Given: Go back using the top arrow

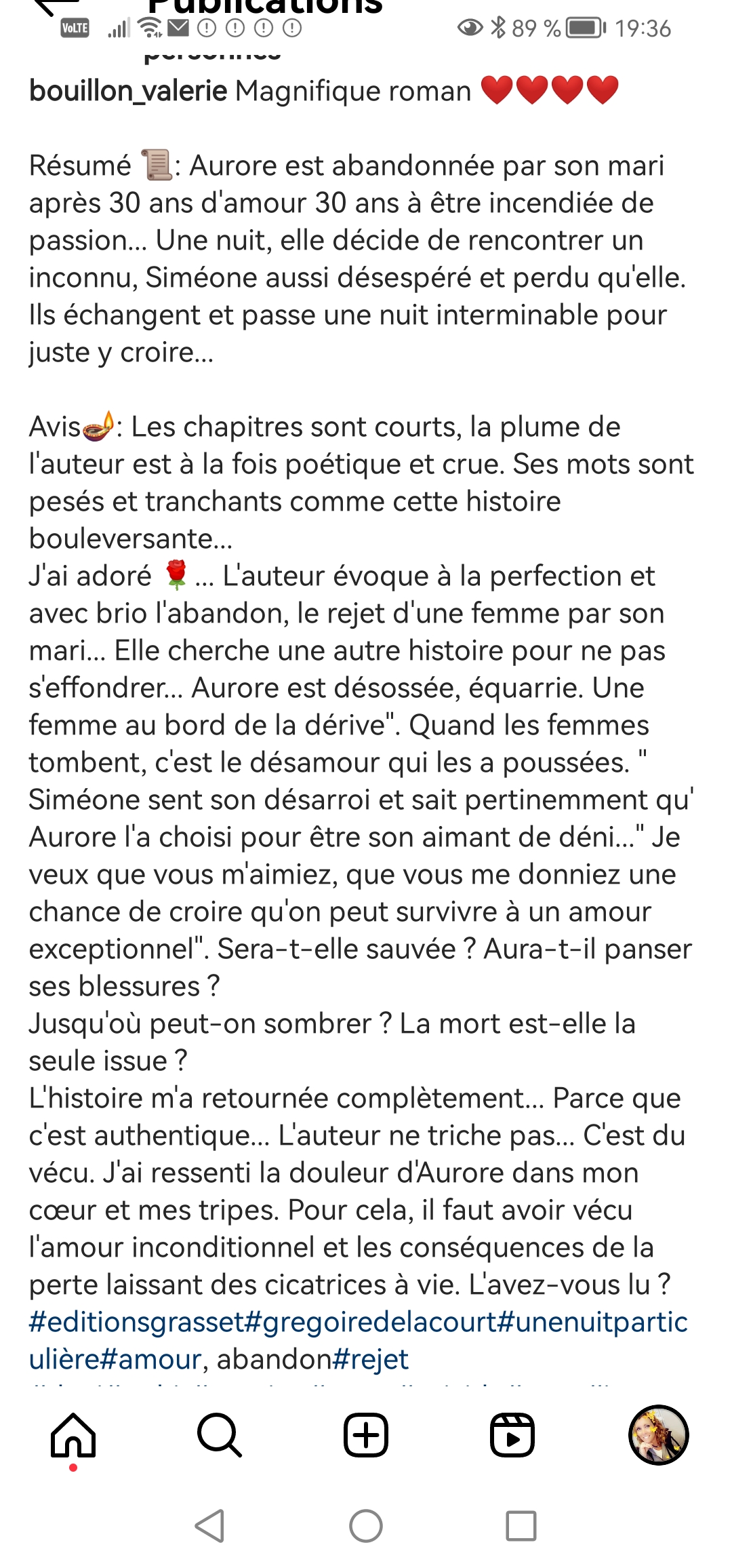Looking at the screenshot, I should pos(56,5).
